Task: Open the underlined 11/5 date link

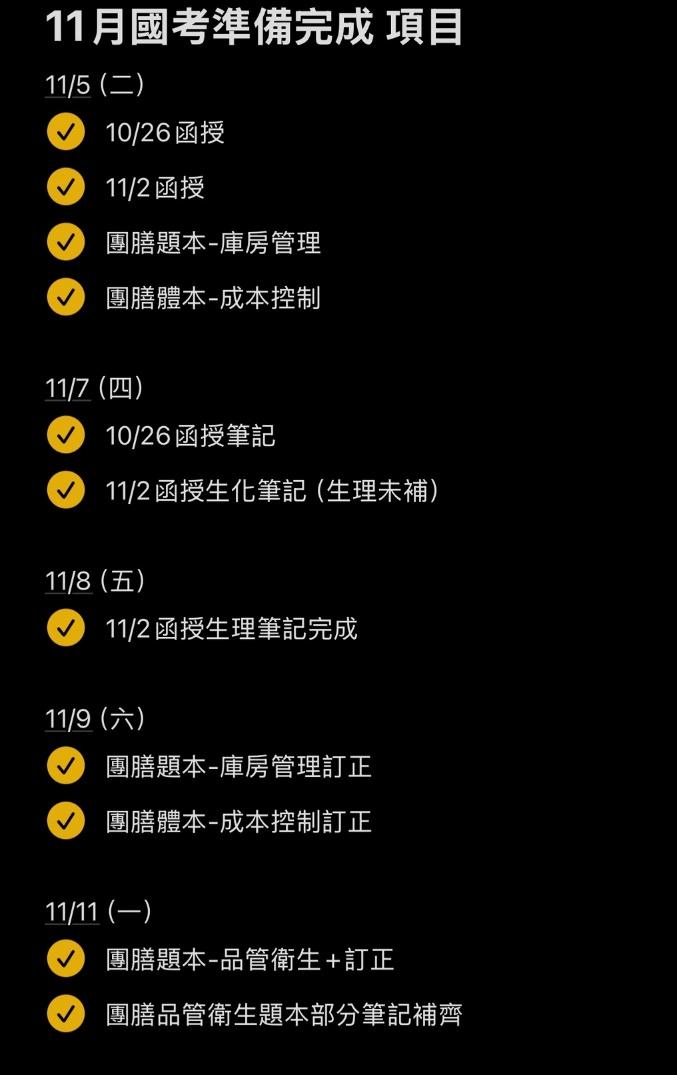Action: [68, 86]
